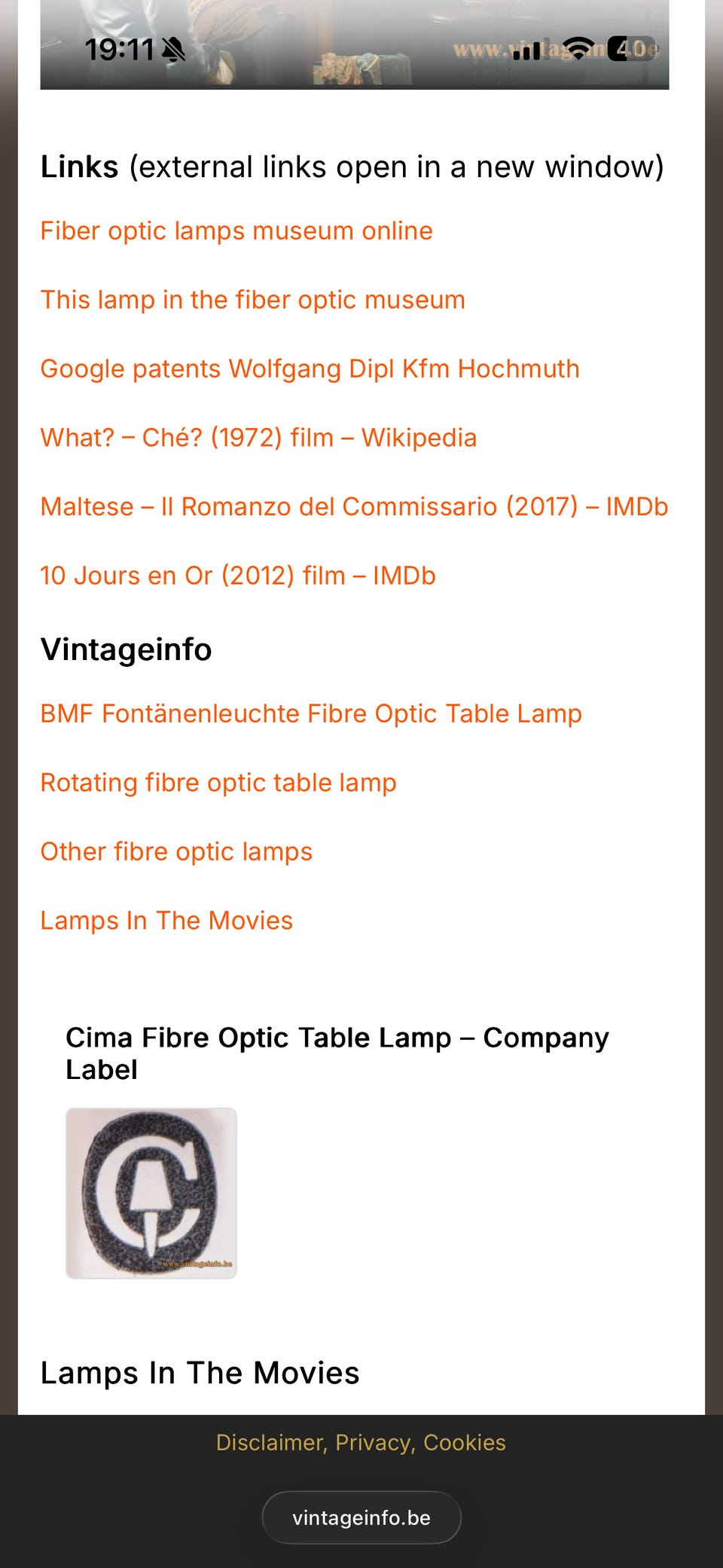Open This lamp in the fiber optic museum
723x1568 pixels.
pyautogui.click(x=252, y=300)
